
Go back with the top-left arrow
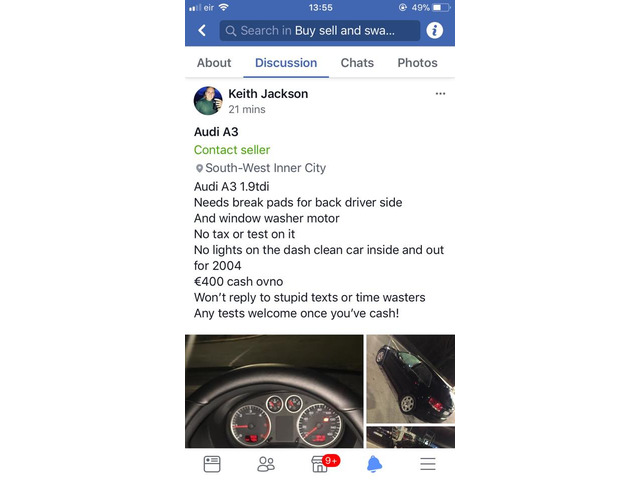tap(202, 31)
